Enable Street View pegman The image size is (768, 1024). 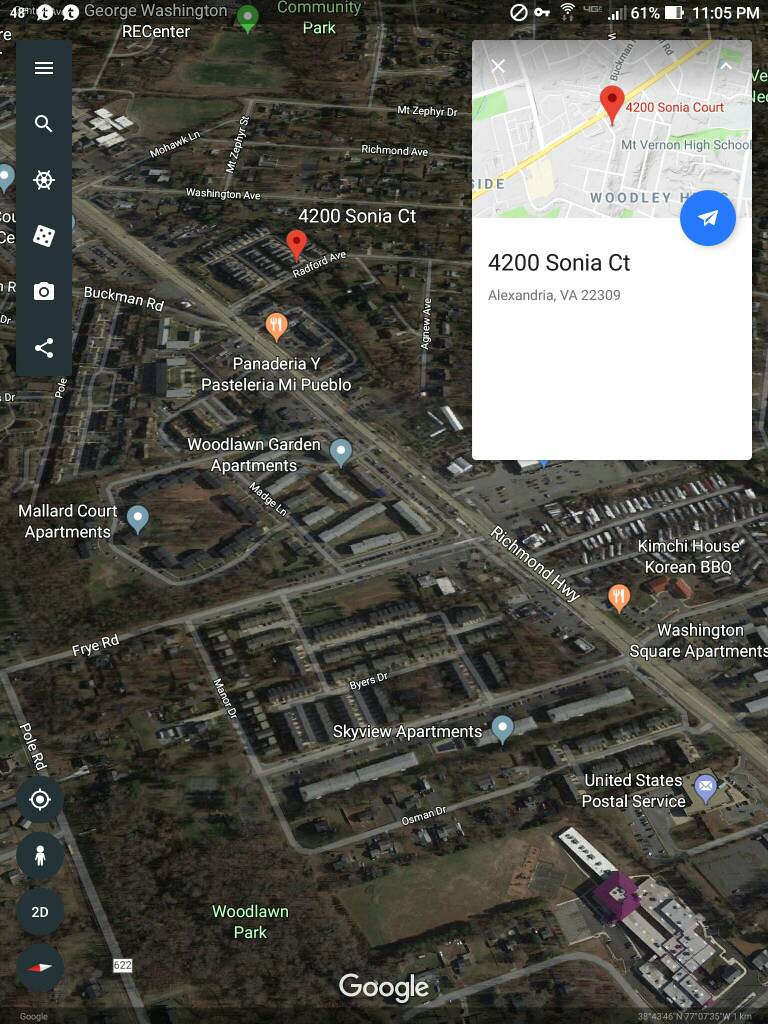40,856
